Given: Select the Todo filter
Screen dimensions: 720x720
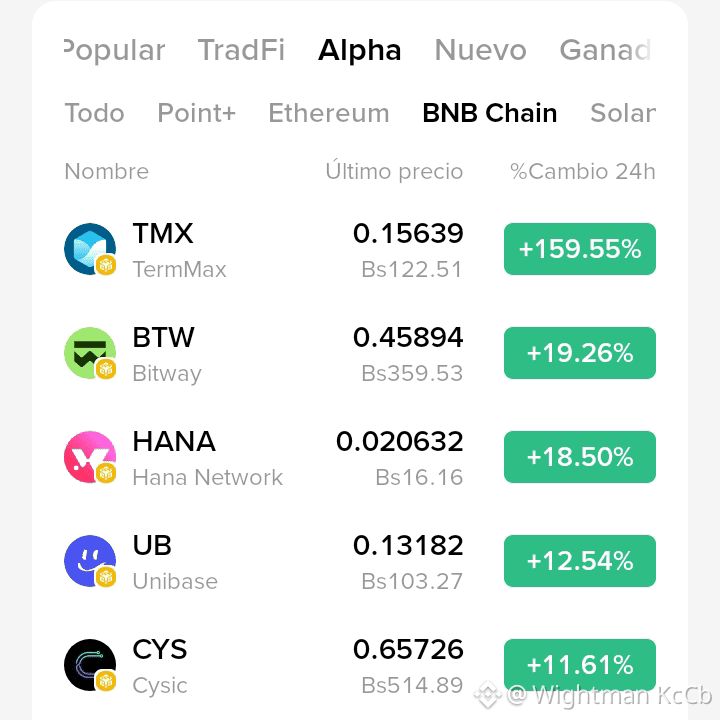Looking at the screenshot, I should [x=95, y=113].
